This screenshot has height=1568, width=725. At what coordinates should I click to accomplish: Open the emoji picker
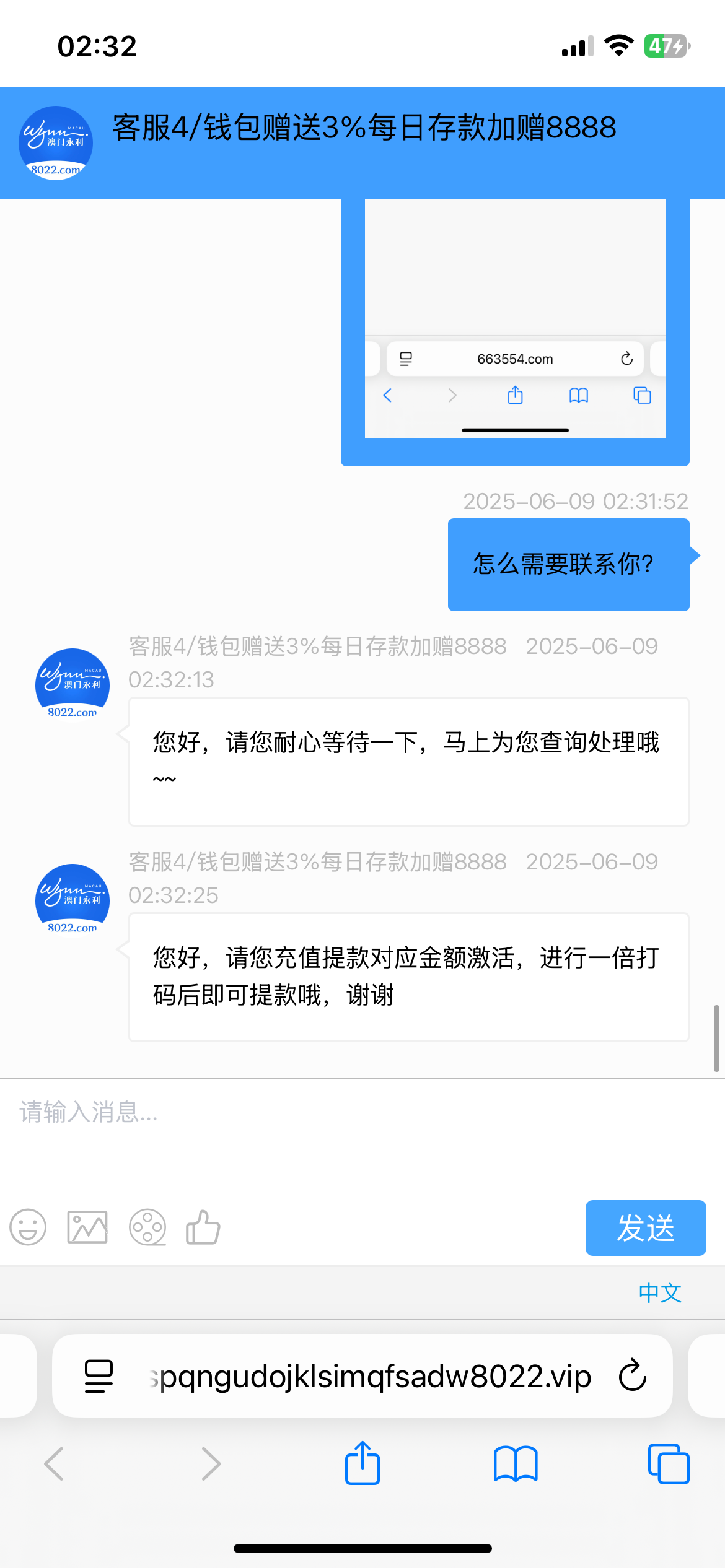28,1227
